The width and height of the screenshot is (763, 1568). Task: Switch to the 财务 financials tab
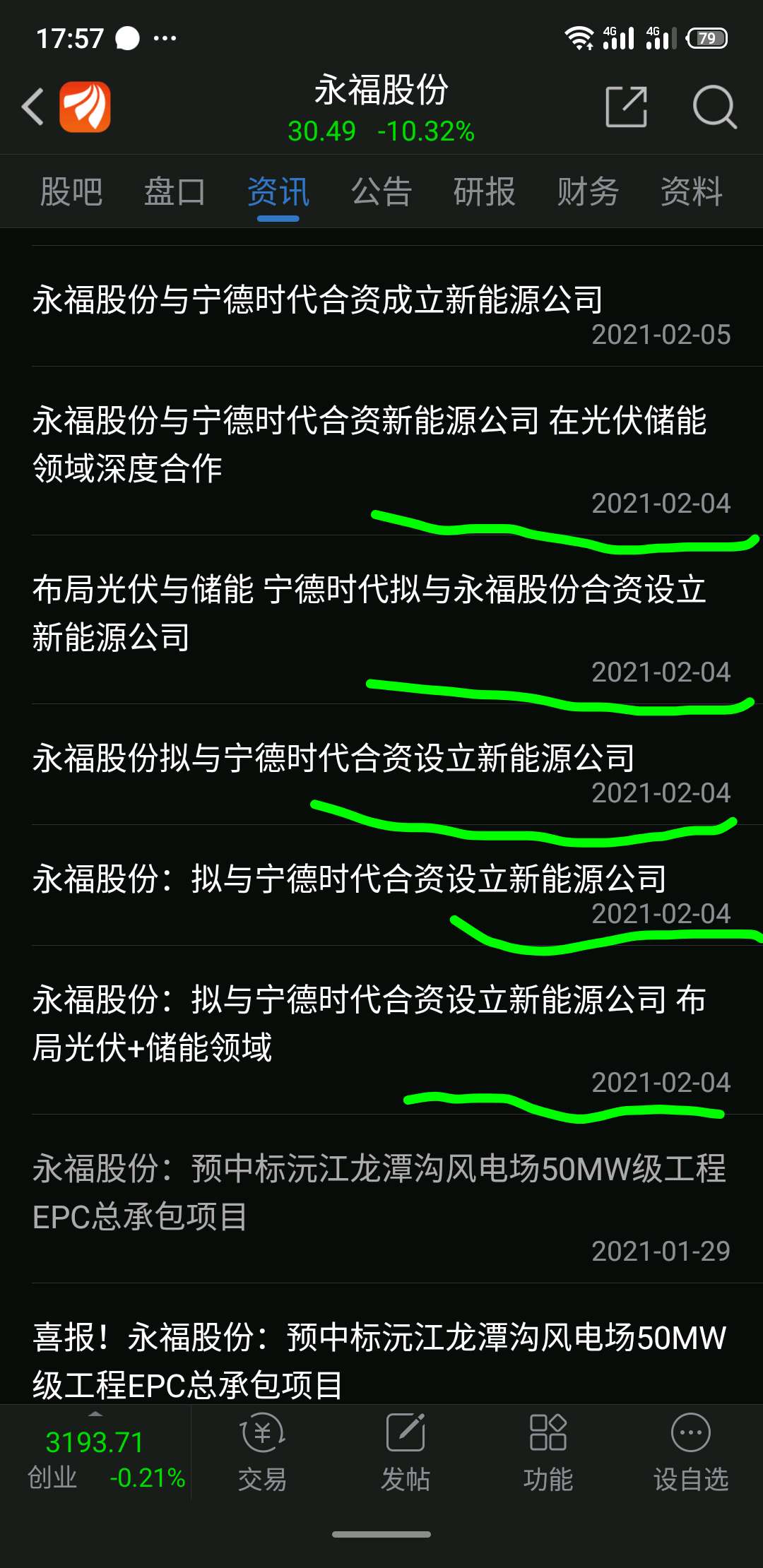coord(588,191)
